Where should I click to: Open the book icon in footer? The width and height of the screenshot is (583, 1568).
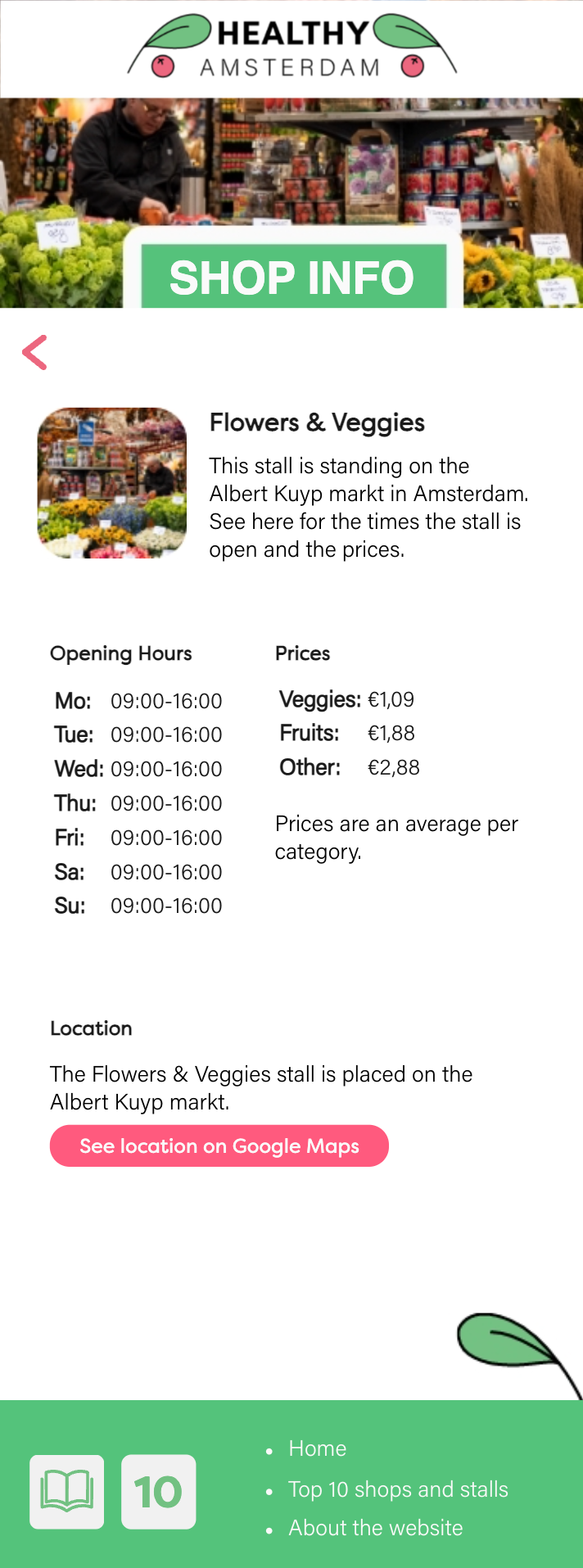tap(67, 1491)
